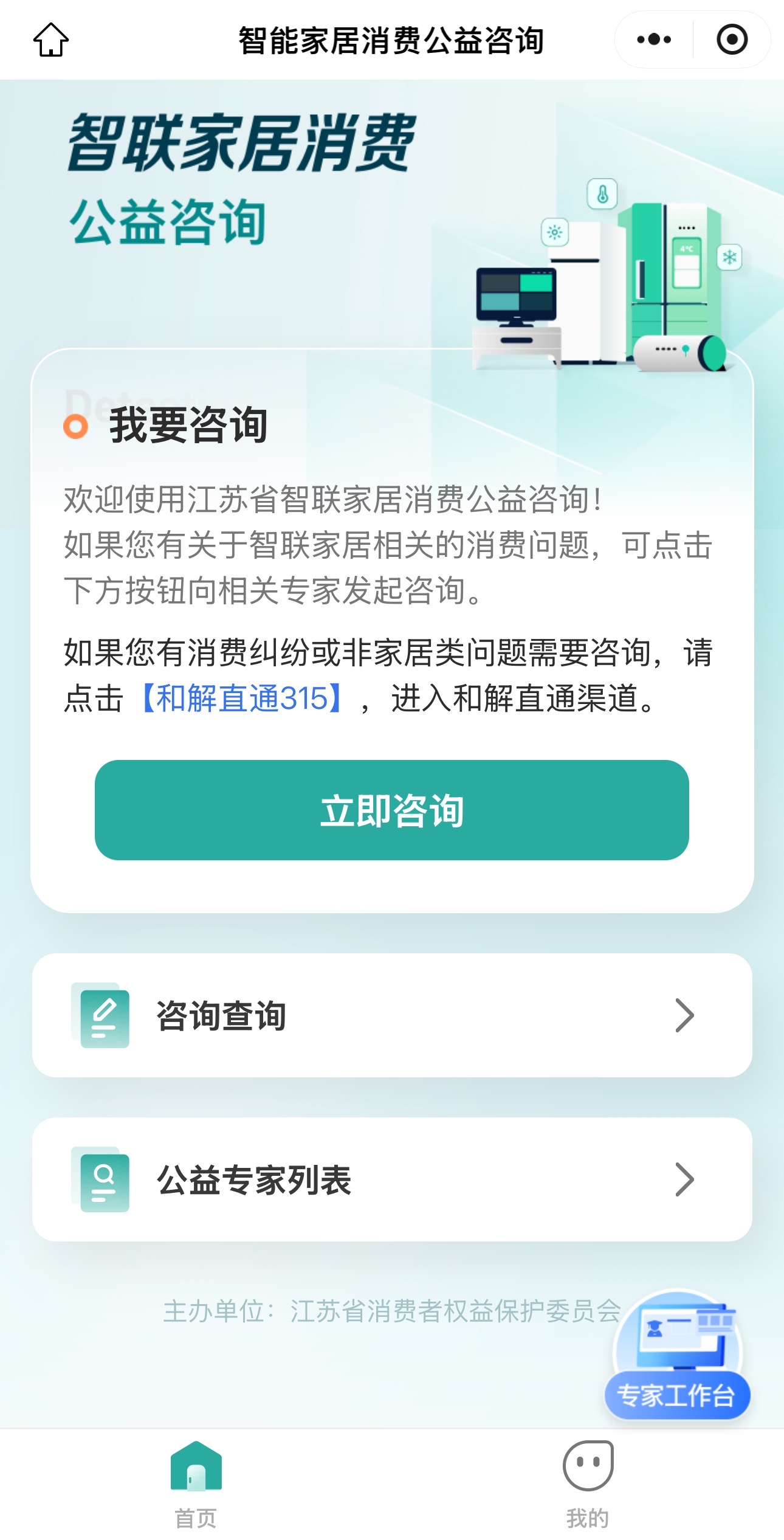Close the mini program via circle icon
This screenshot has height=1540, width=784.
click(x=732, y=40)
